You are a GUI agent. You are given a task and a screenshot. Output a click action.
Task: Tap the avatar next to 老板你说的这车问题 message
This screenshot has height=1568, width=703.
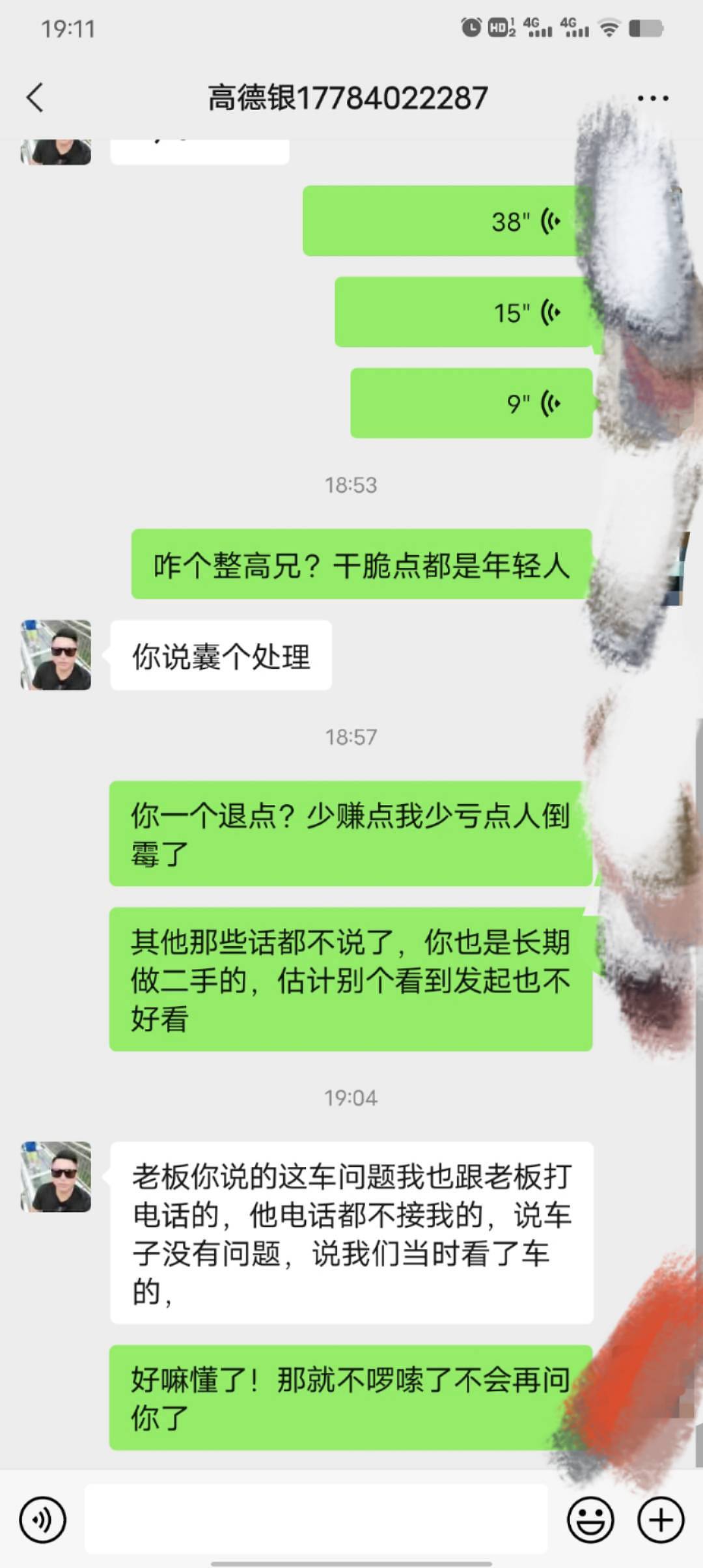[x=56, y=1177]
